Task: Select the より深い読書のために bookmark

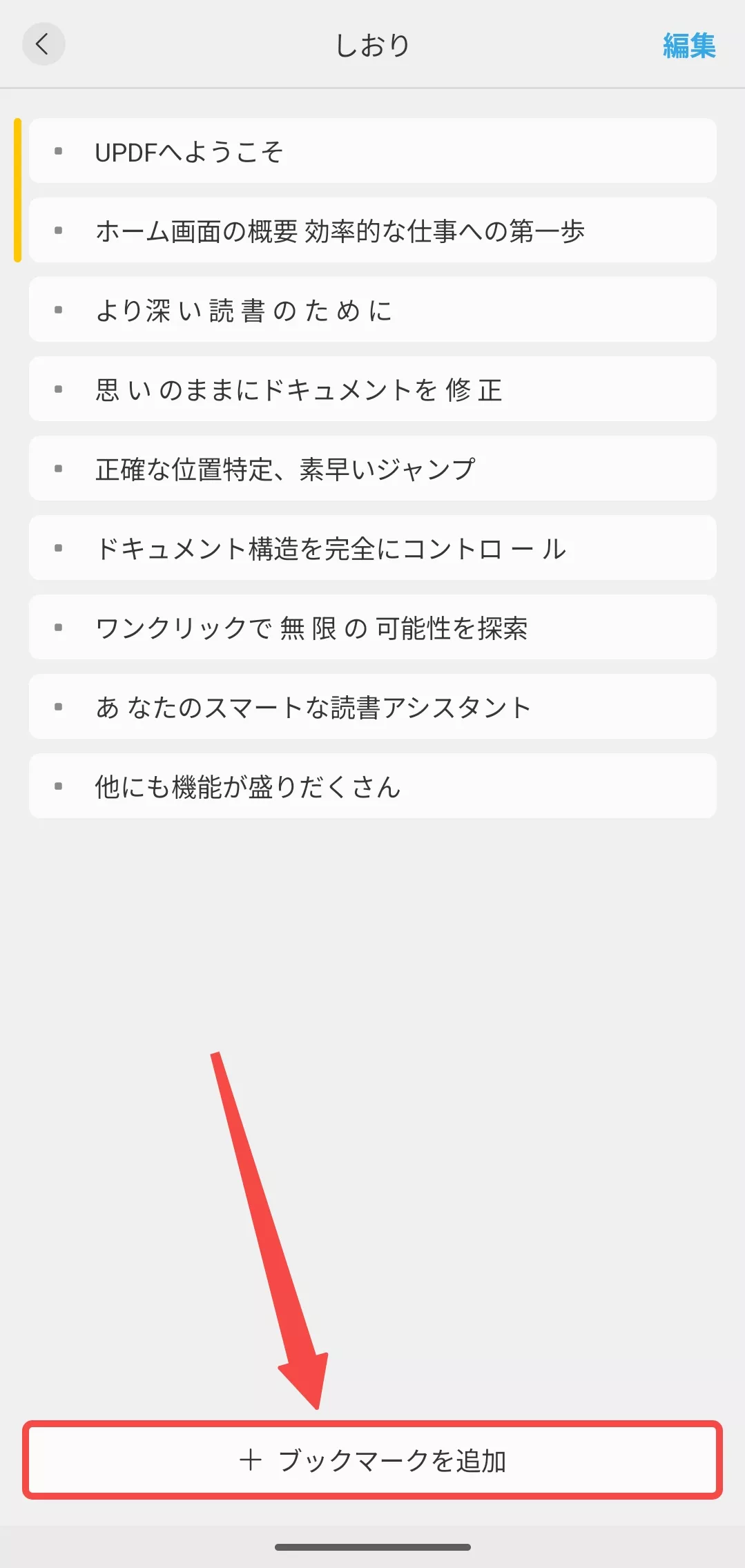Action: [x=373, y=310]
